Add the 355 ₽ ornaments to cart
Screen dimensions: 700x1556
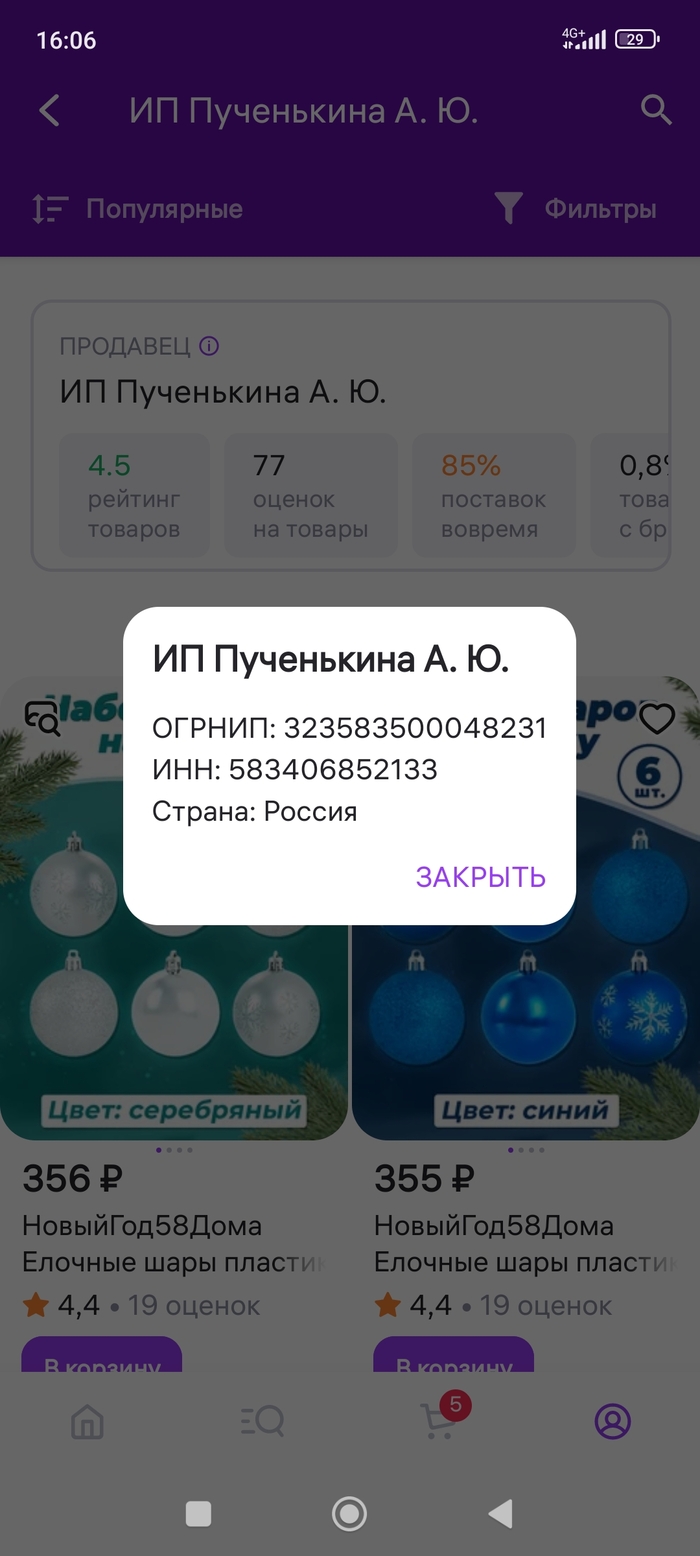click(x=454, y=1357)
